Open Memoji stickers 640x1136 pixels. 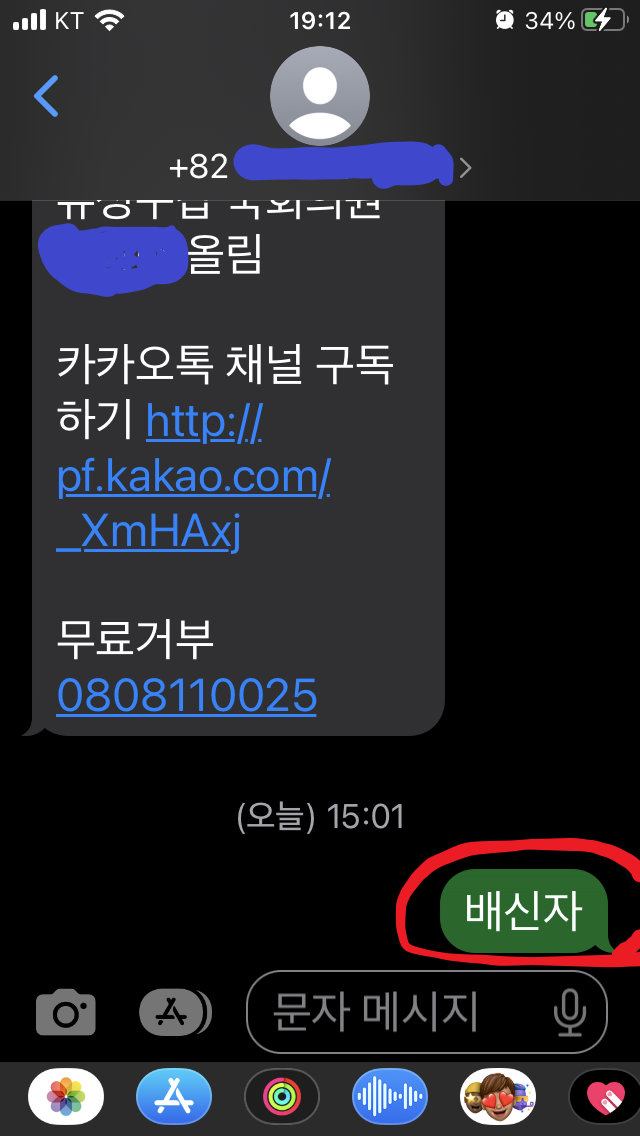click(497, 1097)
